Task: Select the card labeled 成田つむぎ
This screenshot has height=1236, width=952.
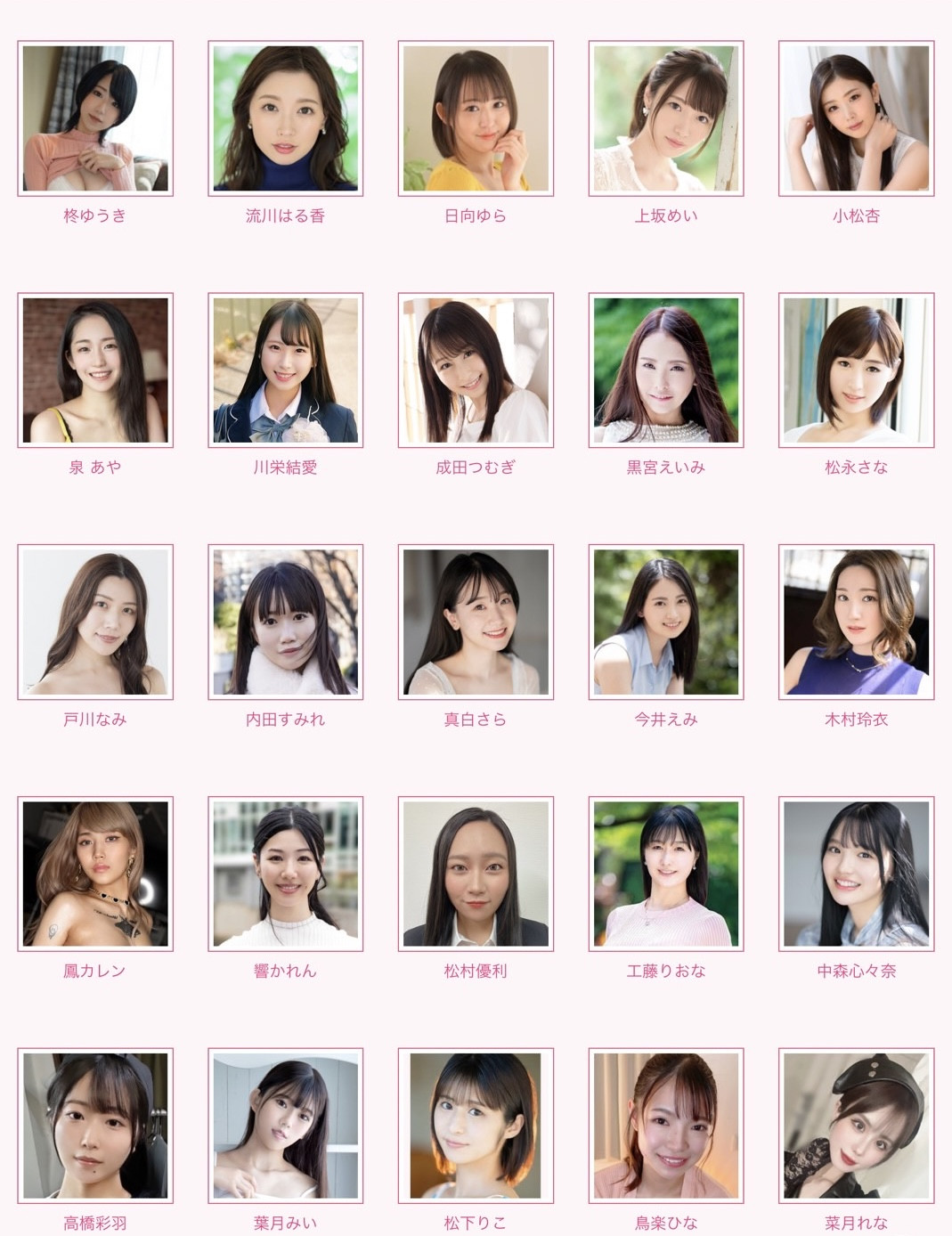Action: click(x=476, y=370)
